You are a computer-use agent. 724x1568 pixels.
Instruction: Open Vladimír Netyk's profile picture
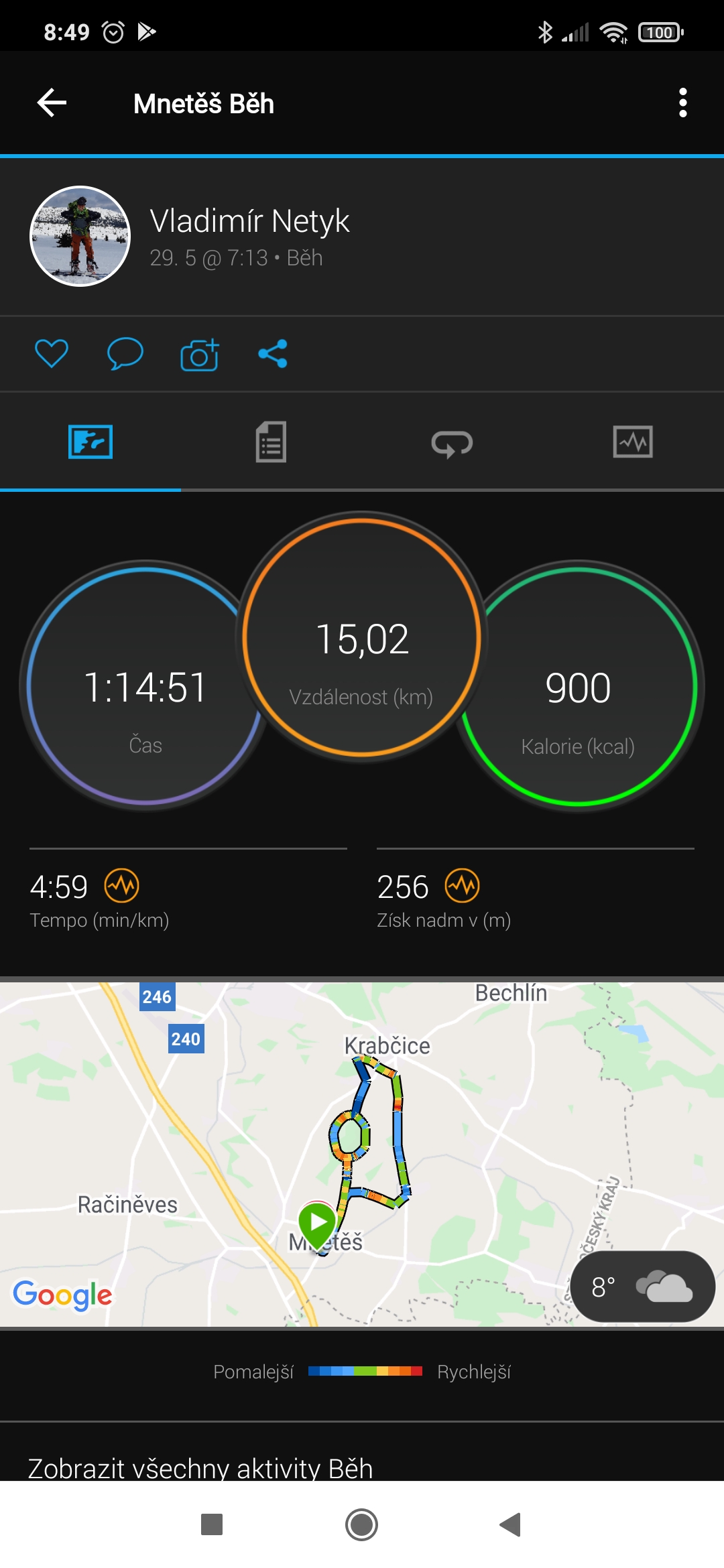point(80,237)
